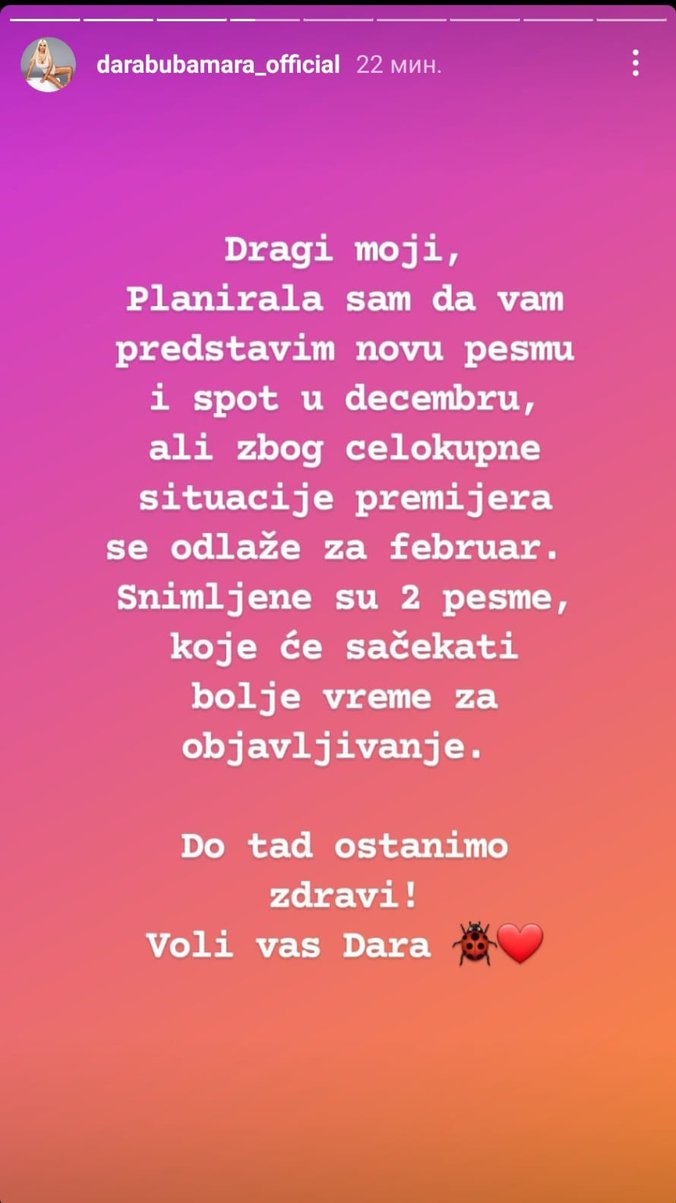Open the three-dot overflow menu

point(635,64)
